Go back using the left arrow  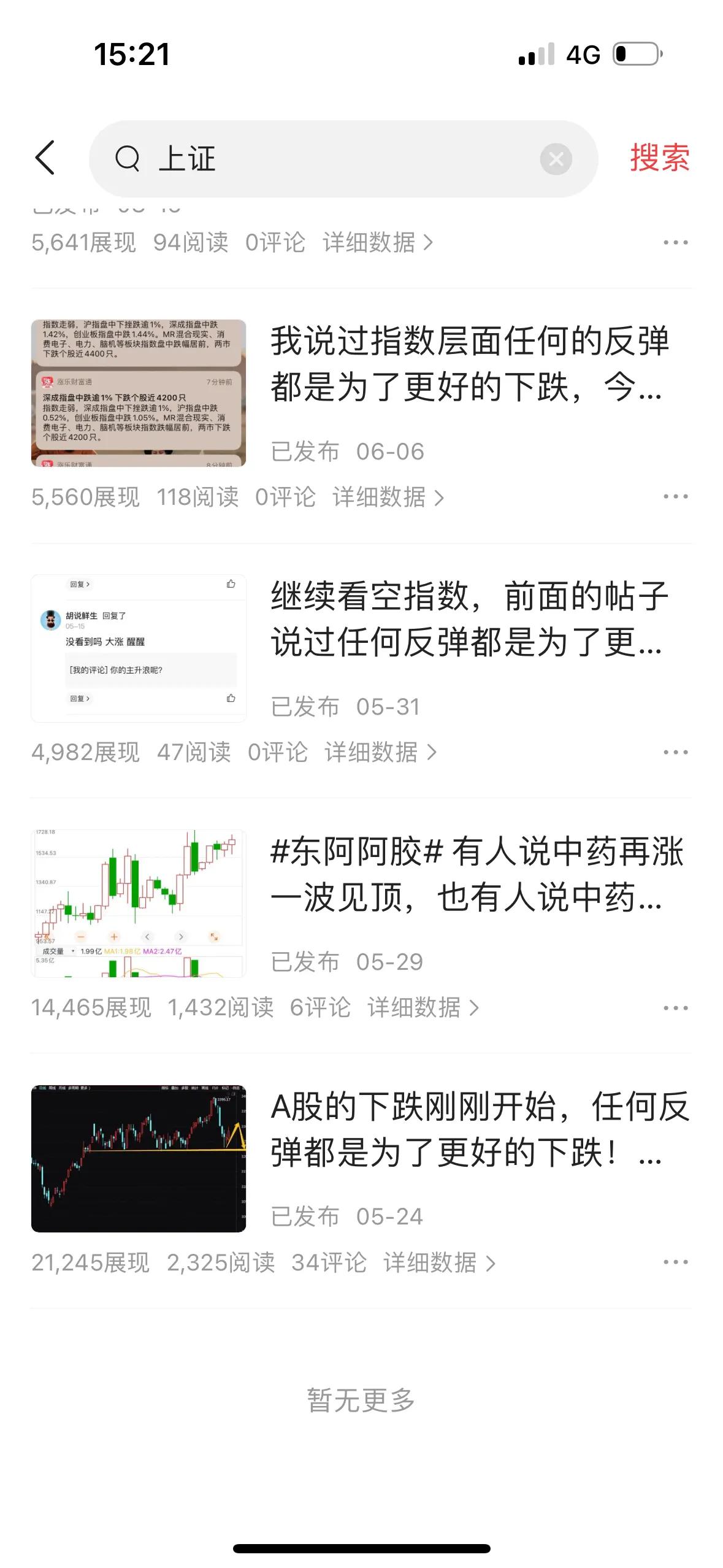pyautogui.click(x=45, y=158)
